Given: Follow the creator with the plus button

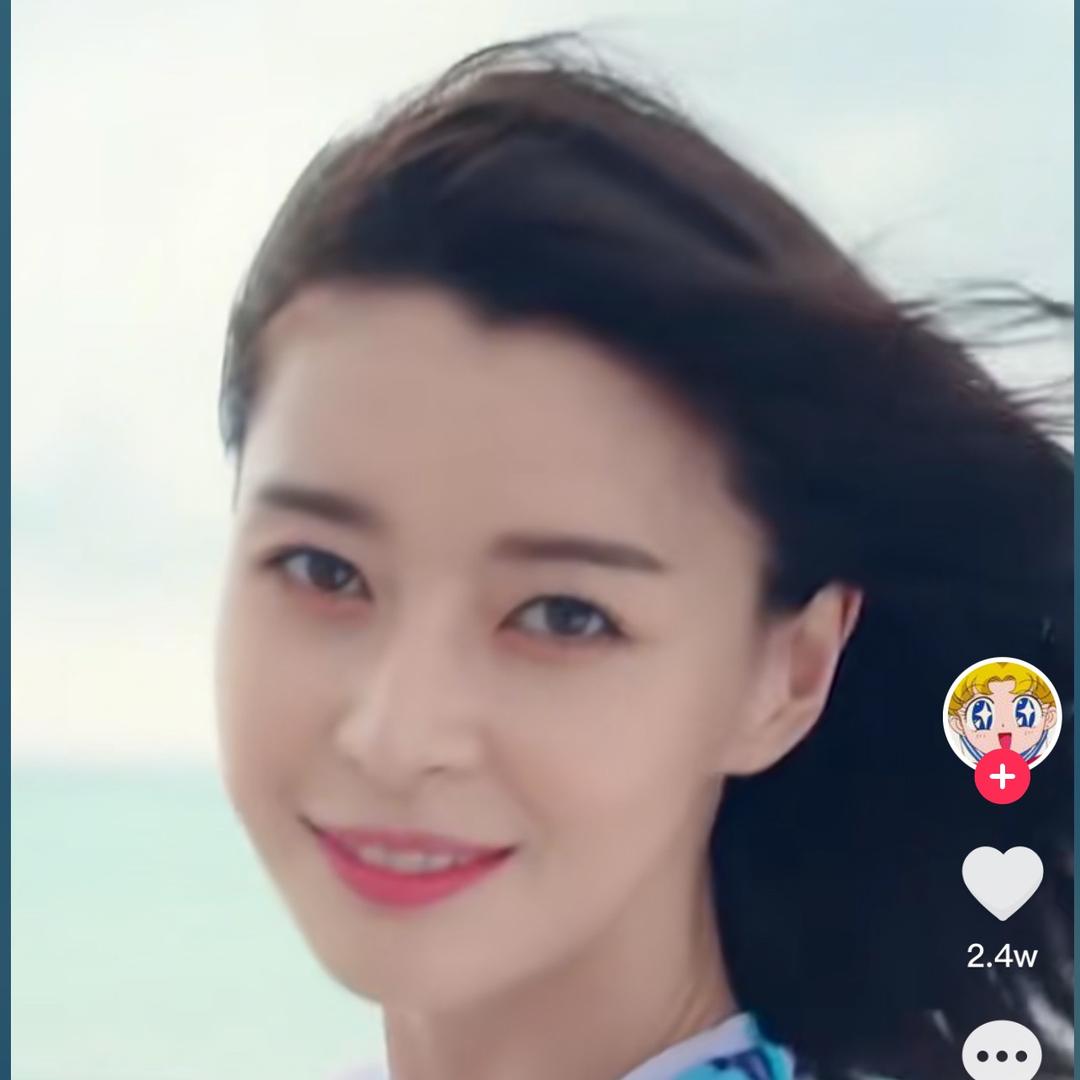Looking at the screenshot, I should click(1002, 777).
